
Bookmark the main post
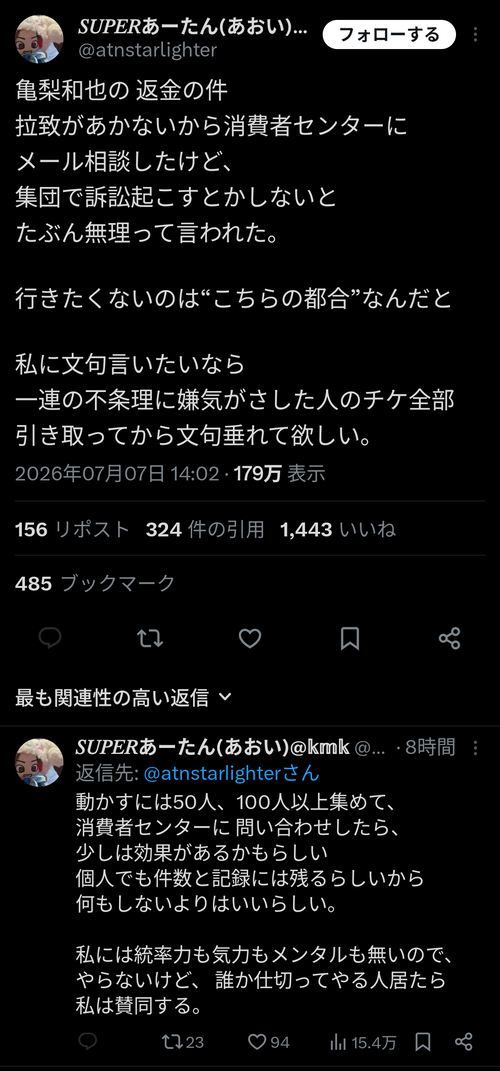tap(350, 638)
